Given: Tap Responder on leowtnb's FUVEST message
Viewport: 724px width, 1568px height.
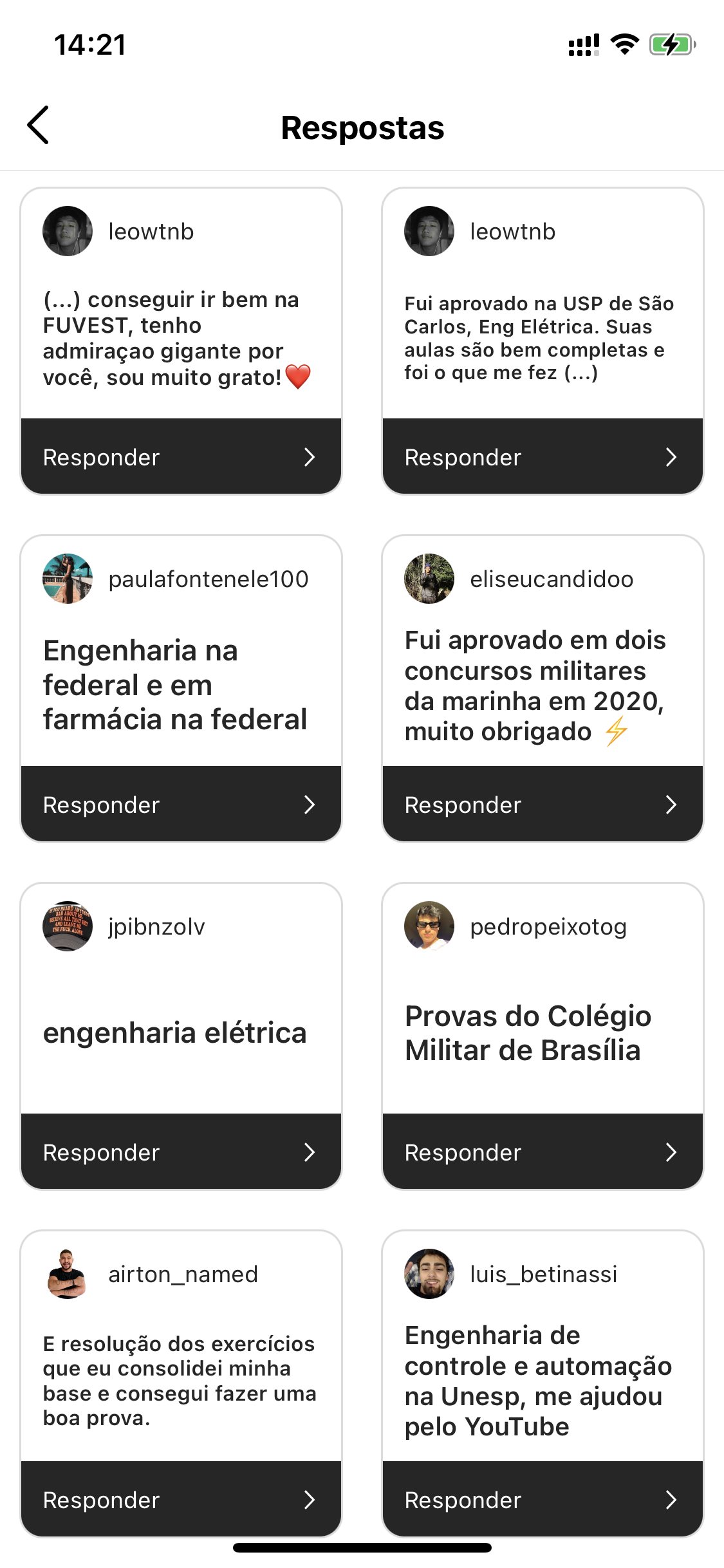Looking at the screenshot, I should (181, 457).
